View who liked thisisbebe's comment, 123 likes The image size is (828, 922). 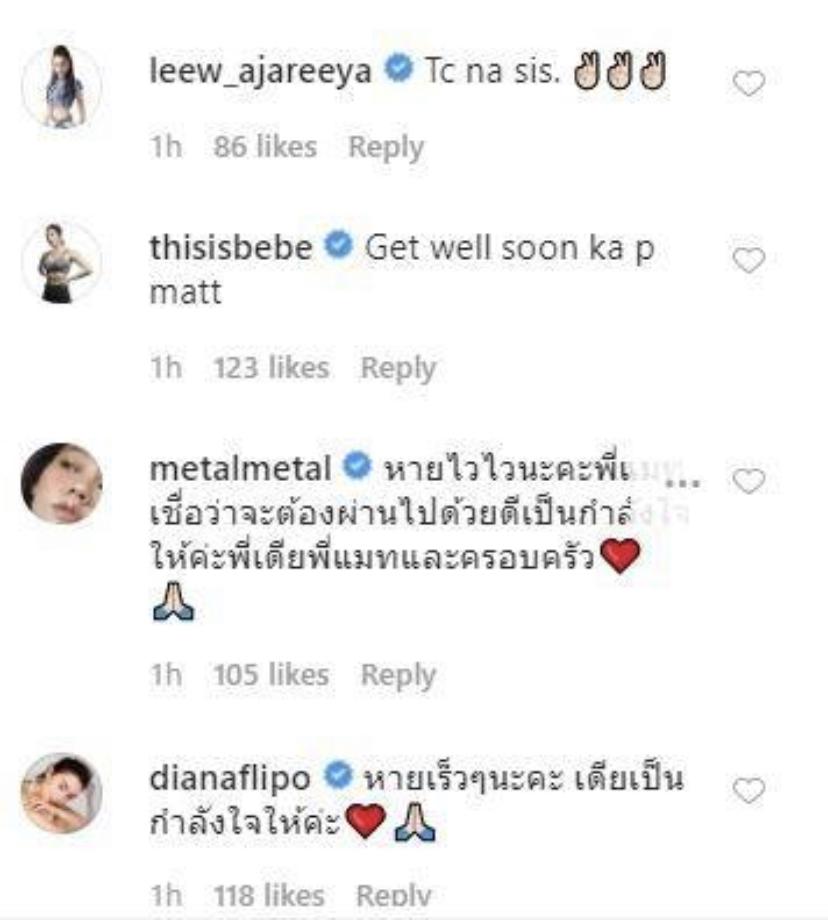point(271,368)
